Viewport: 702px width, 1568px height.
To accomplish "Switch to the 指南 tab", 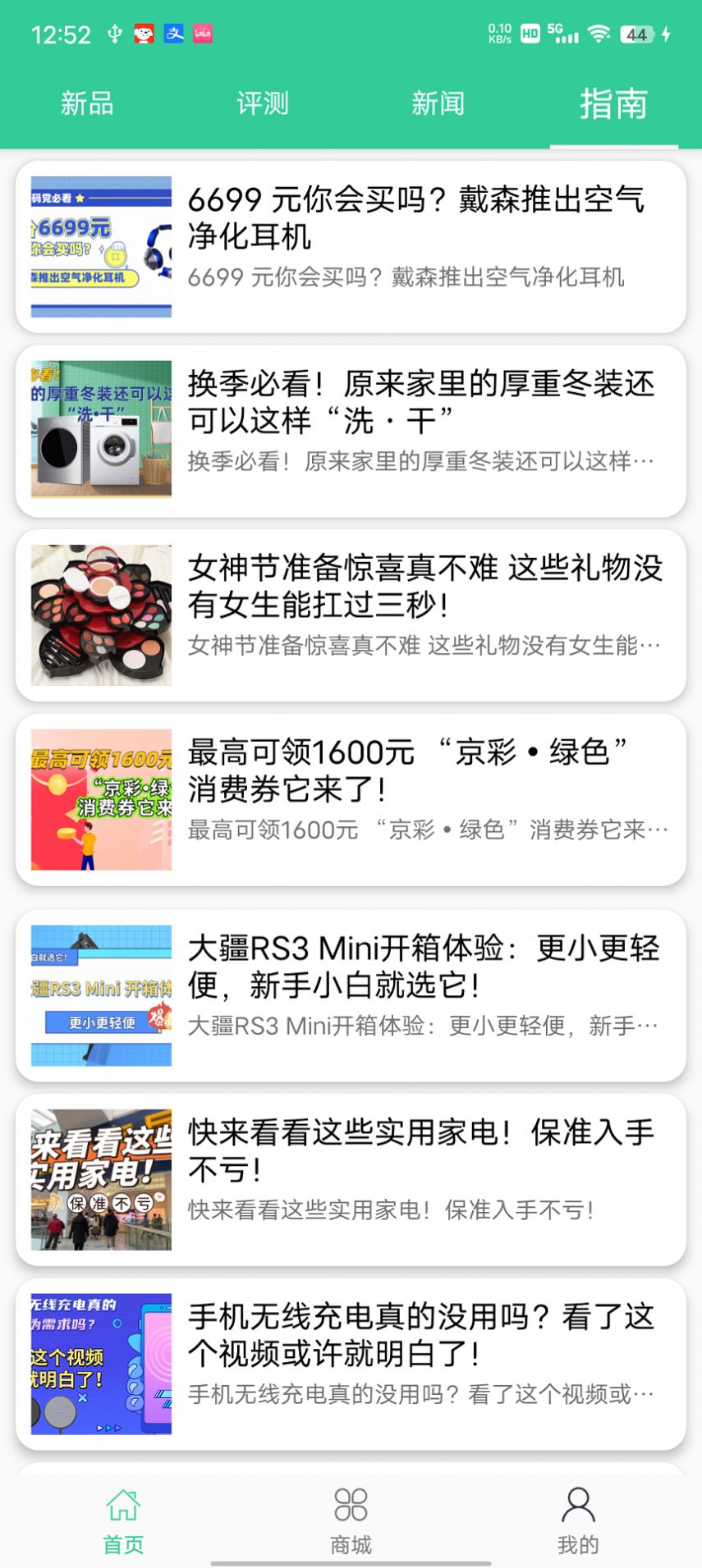I will tap(613, 104).
